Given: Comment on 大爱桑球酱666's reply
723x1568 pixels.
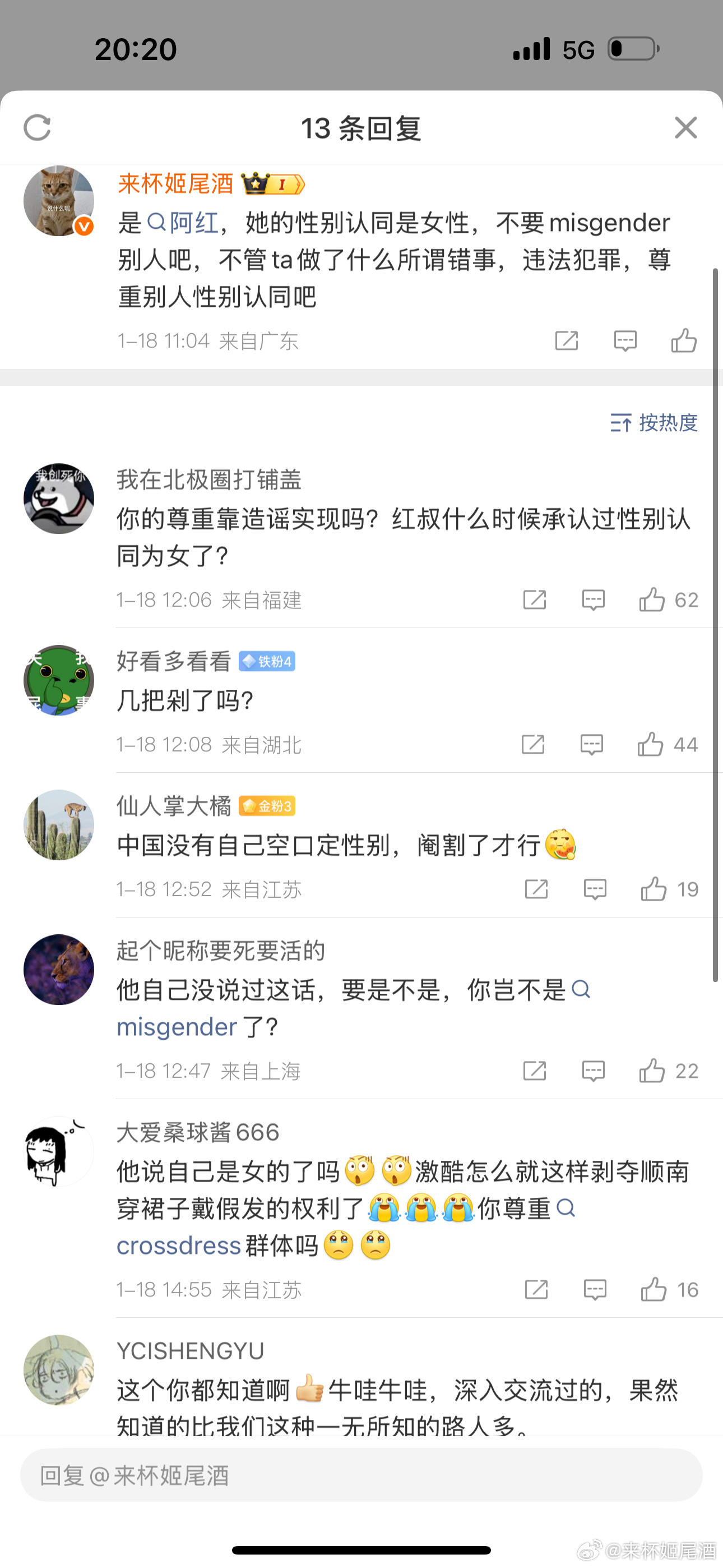Looking at the screenshot, I should 595,1289.
